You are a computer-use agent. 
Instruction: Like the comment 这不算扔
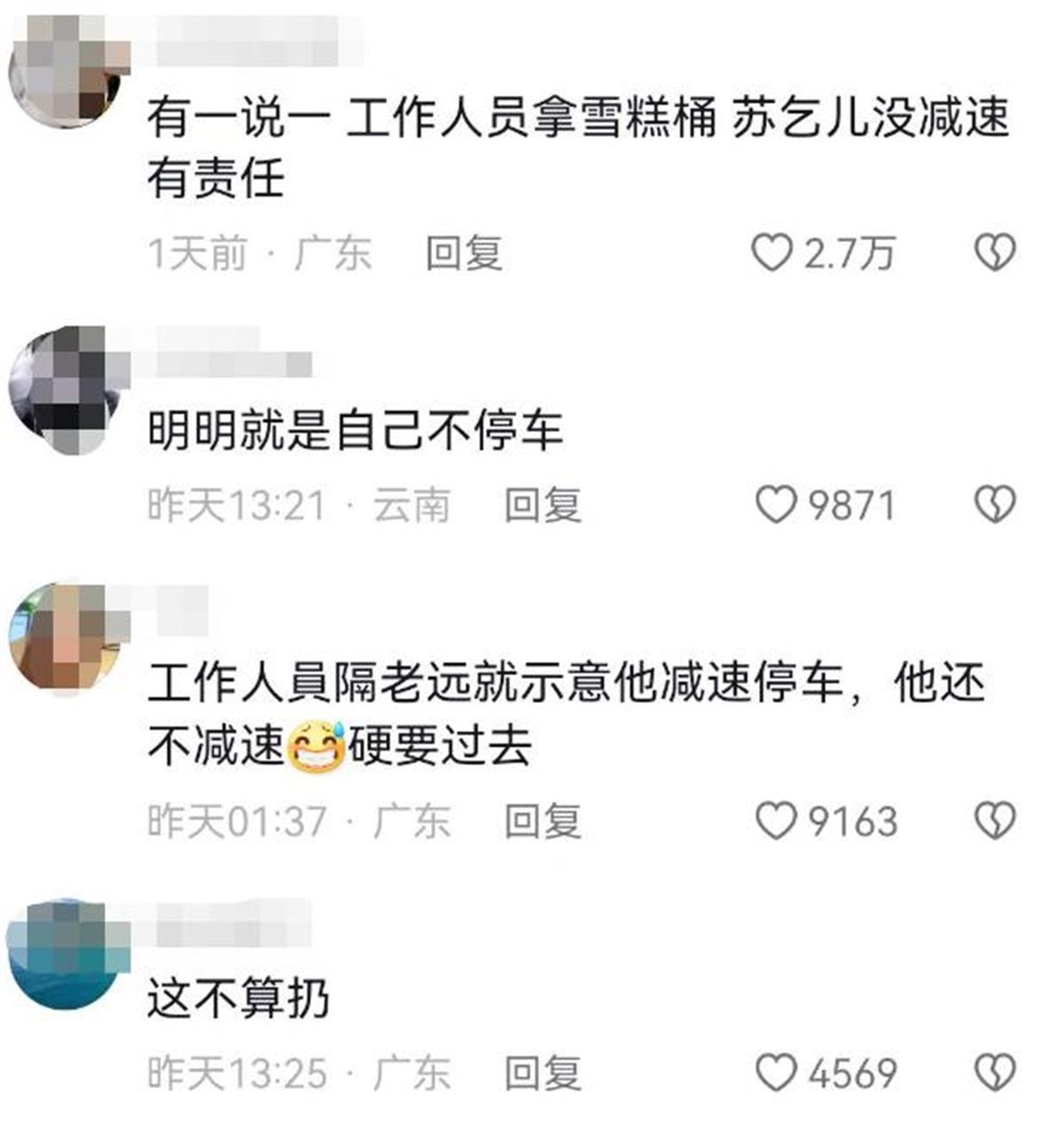click(776, 1073)
